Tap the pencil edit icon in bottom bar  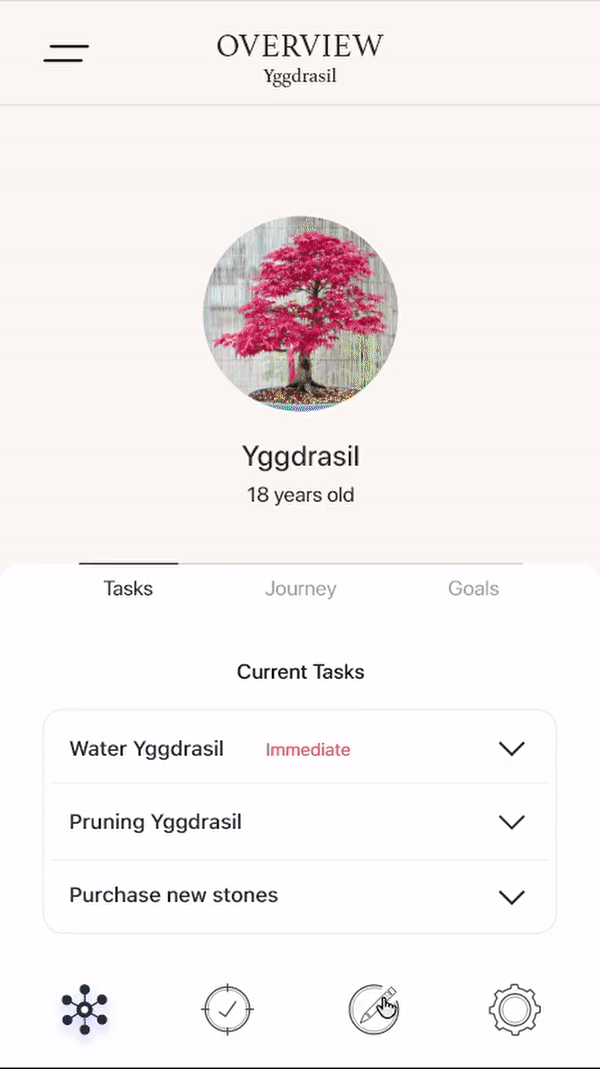pyautogui.click(x=373, y=1009)
